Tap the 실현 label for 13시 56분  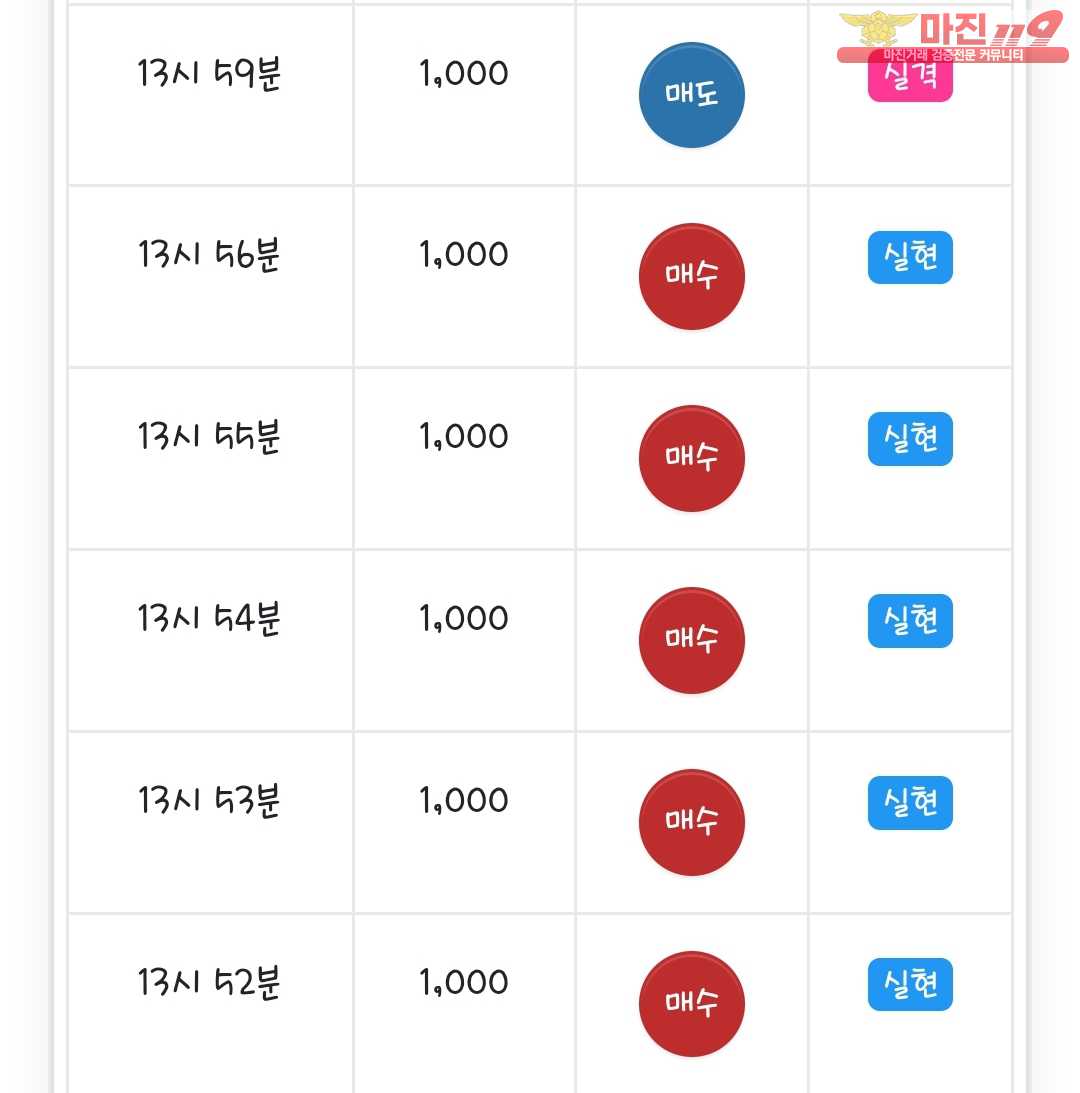pos(910,258)
